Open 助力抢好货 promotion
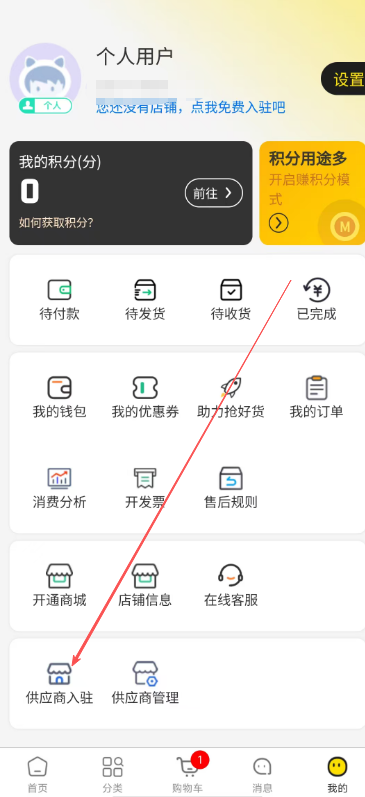Image resolution: width=365 pixels, height=797 pixels. [231, 397]
